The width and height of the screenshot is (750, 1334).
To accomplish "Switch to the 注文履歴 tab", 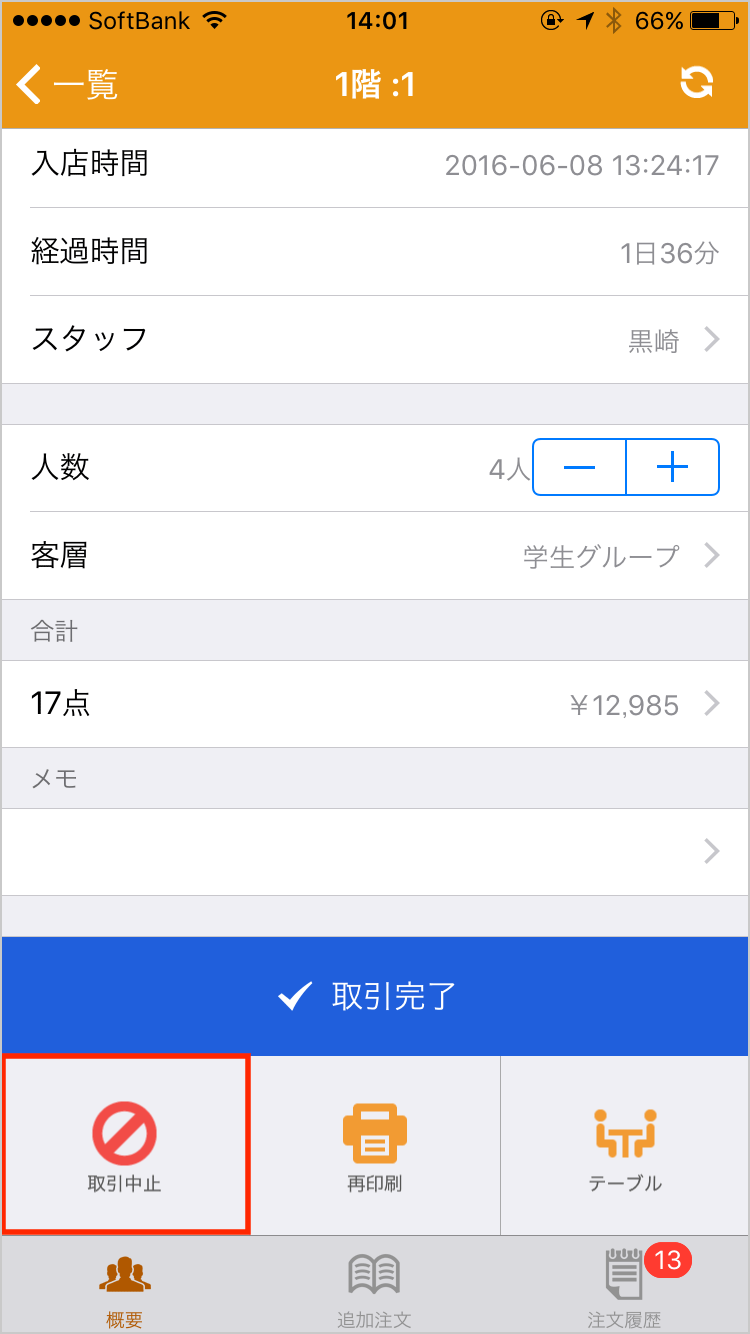I will (x=625, y=1286).
